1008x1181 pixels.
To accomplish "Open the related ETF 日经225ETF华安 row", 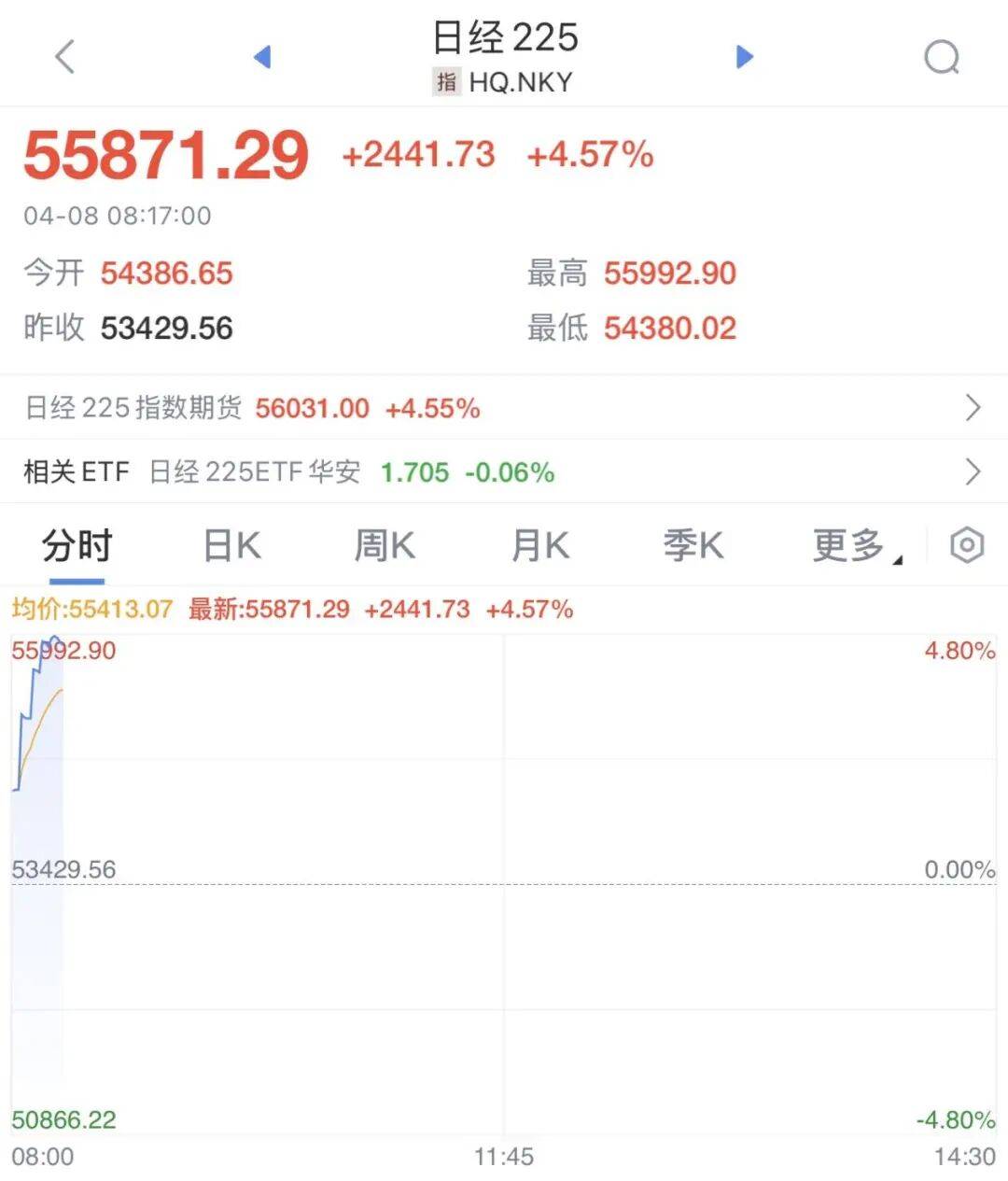I will (x=504, y=471).
